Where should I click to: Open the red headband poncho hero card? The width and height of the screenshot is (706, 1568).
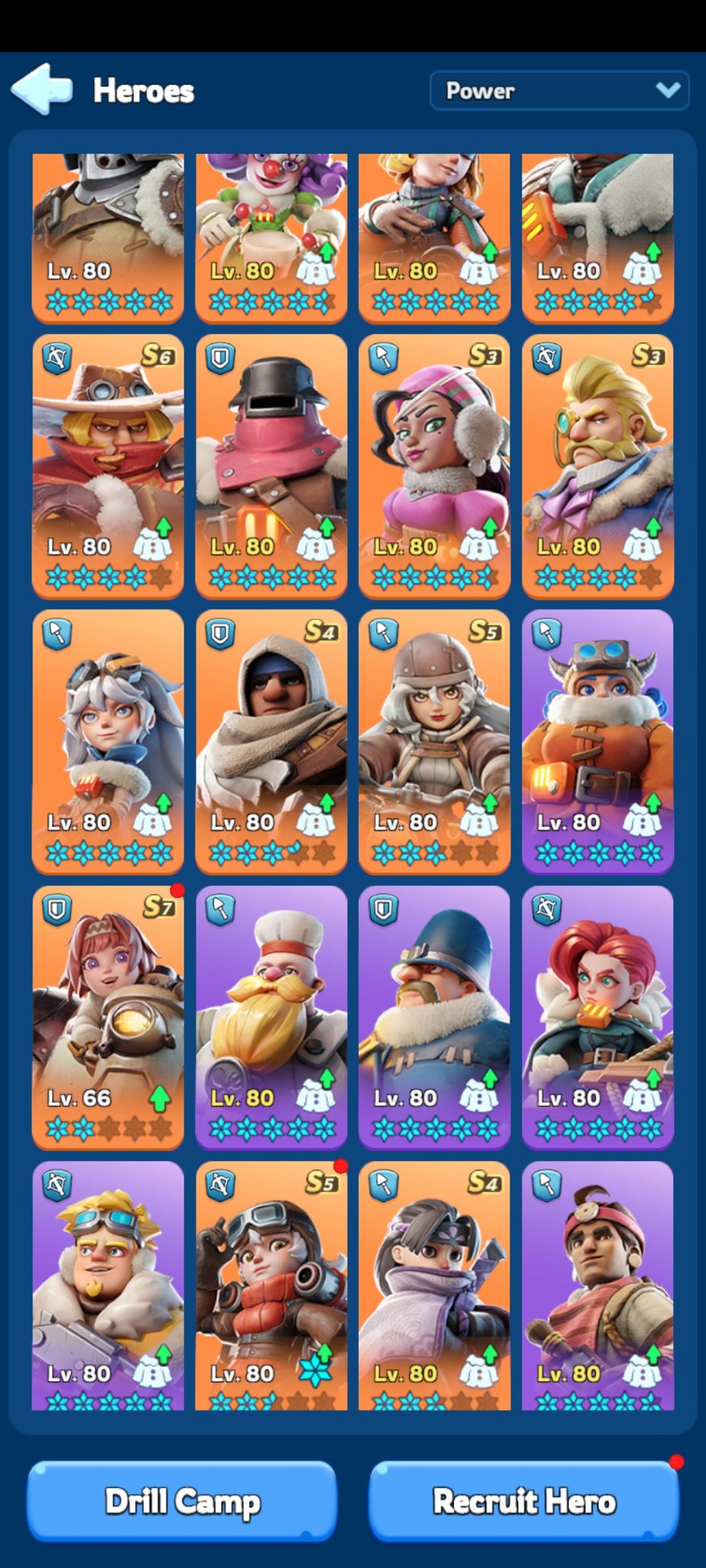pyautogui.click(x=597, y=1284)
